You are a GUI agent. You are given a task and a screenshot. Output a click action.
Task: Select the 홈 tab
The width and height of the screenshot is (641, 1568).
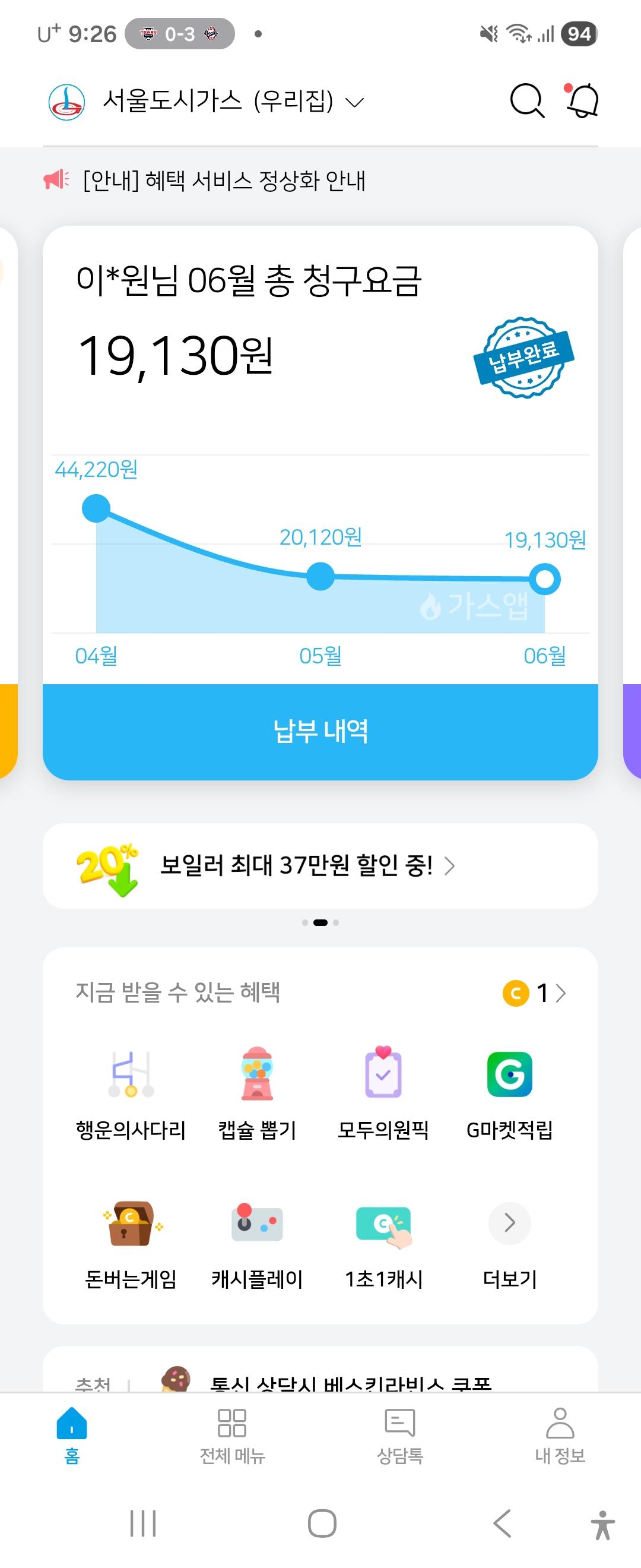point(72,1436)
